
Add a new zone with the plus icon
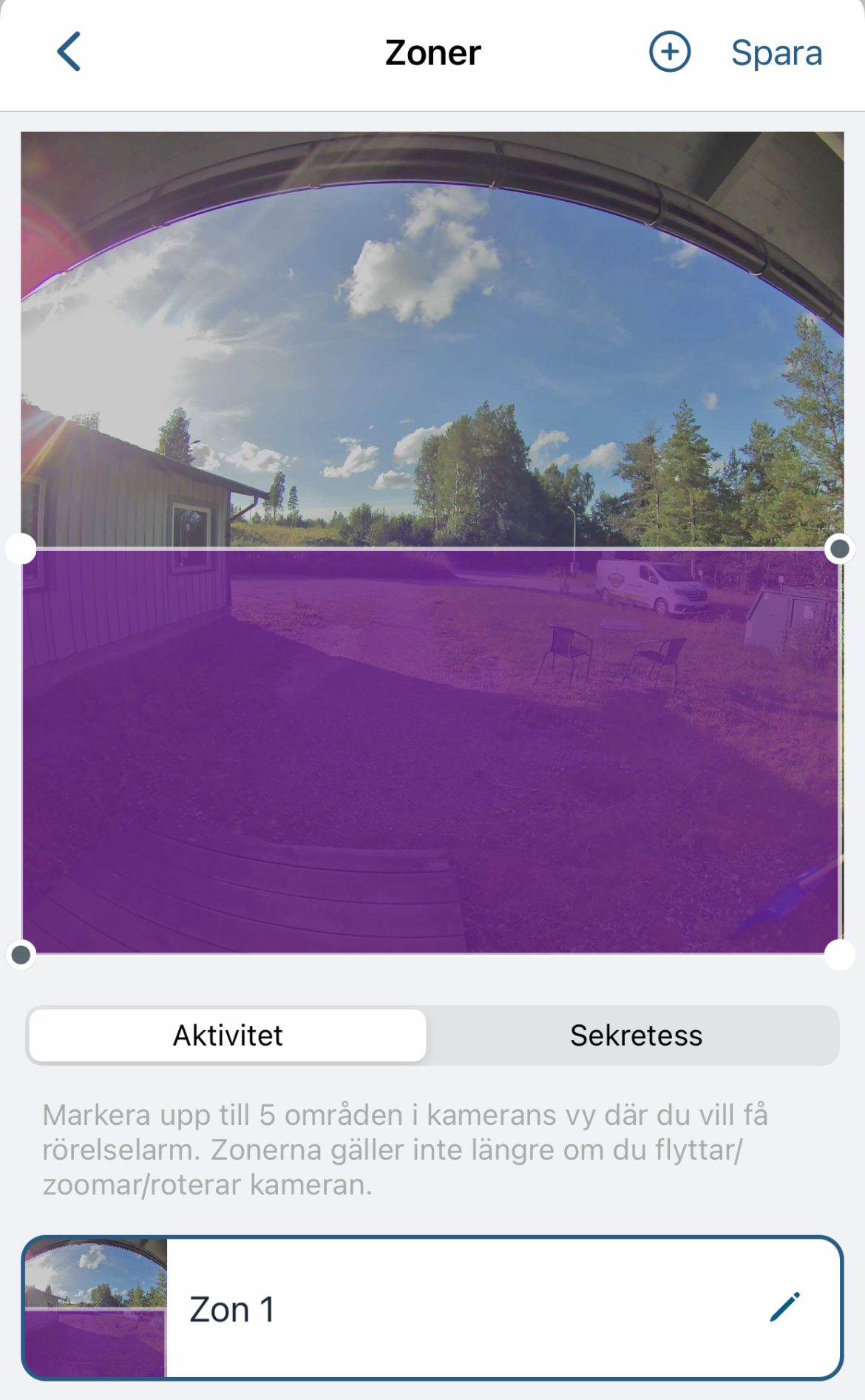(670, 52)
